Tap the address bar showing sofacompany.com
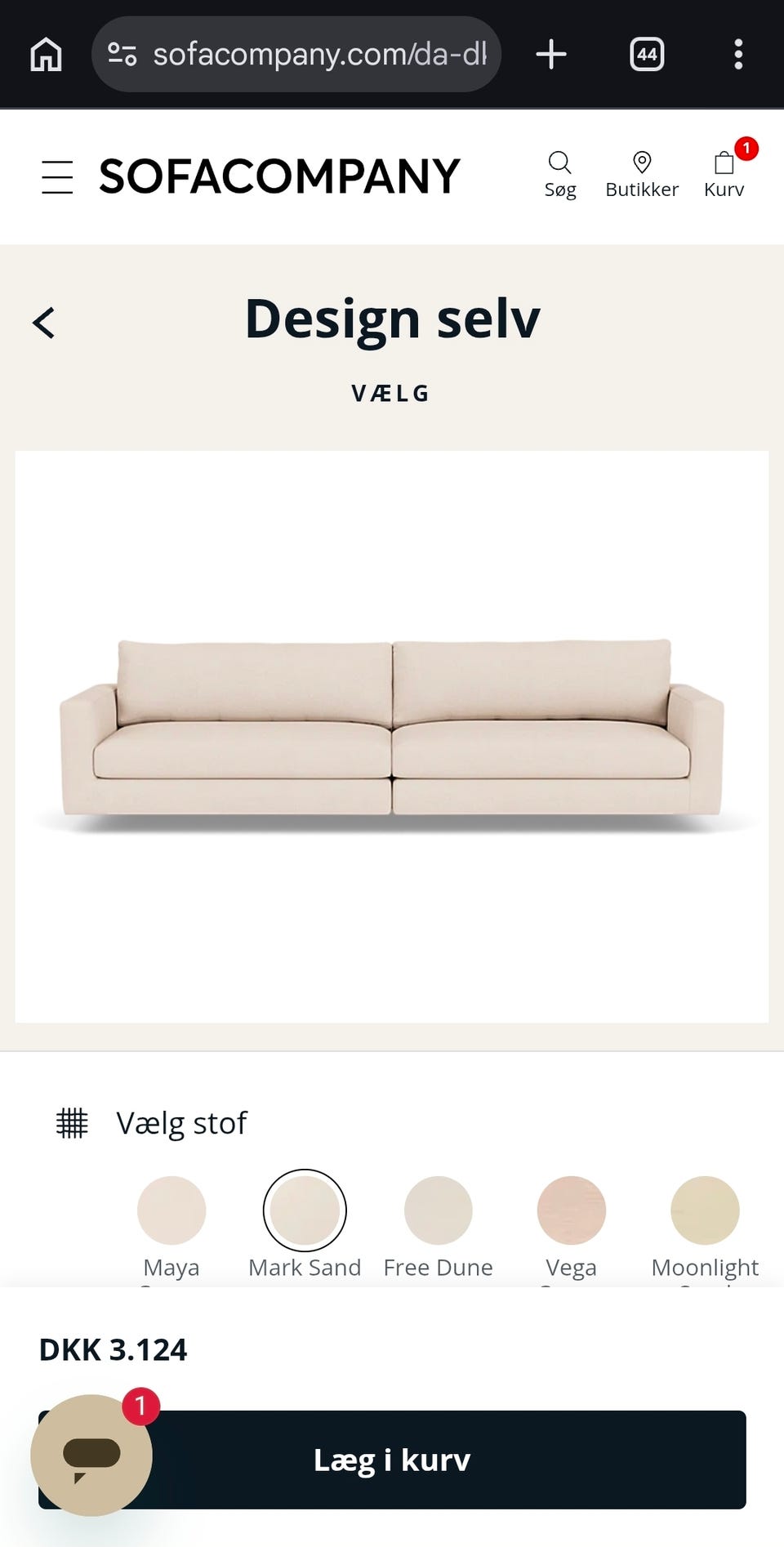The width and height of the screenshot is (784, 1547). 298,54
